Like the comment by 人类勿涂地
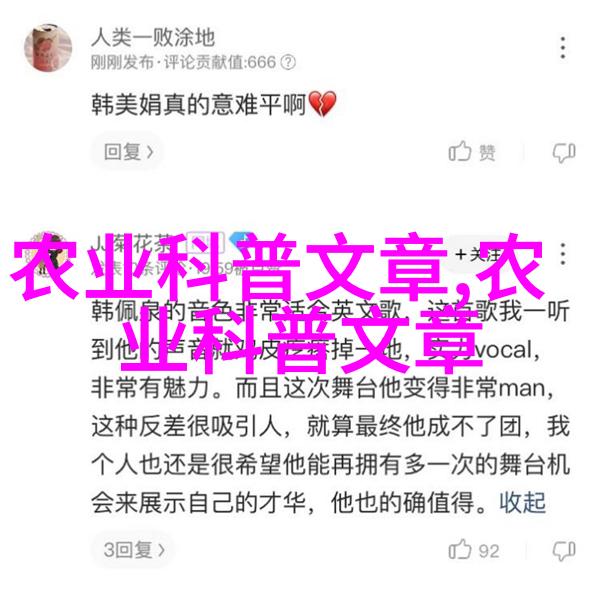600x590 pixels. pyautogui.click(x=472, y=152)
